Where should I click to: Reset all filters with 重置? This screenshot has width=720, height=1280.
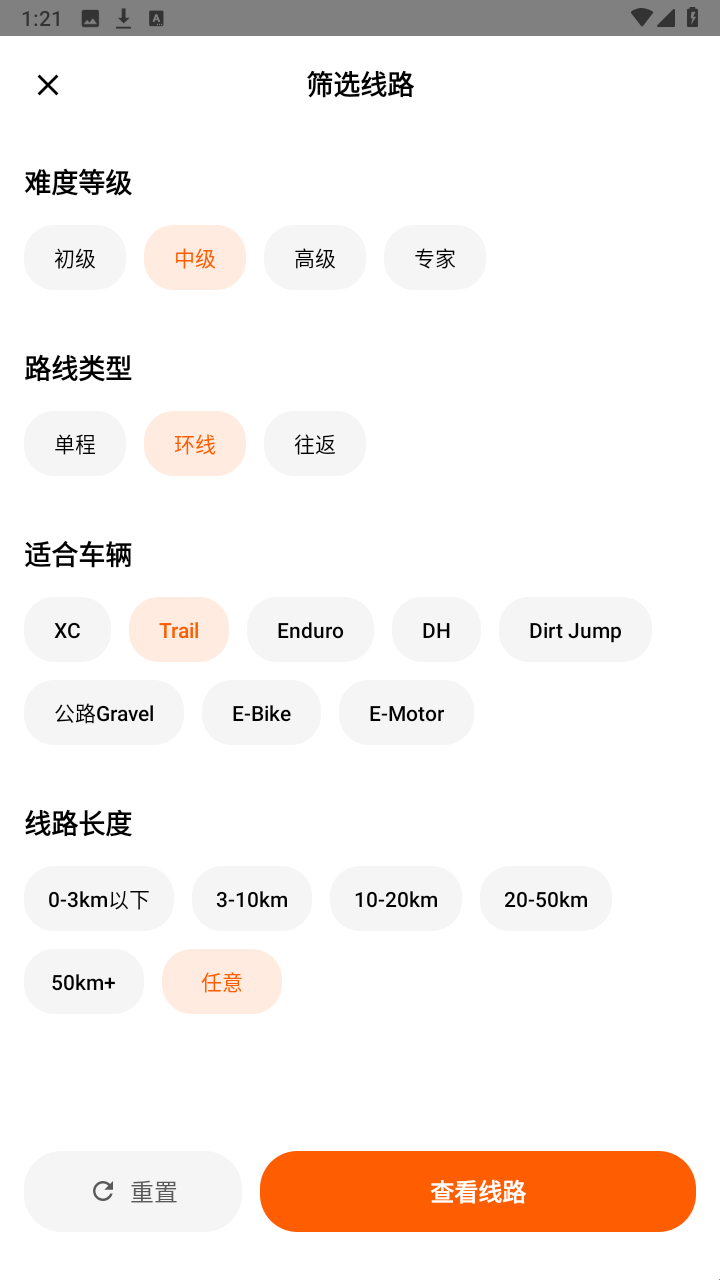pyautogui.click(x=133, y=1191)
